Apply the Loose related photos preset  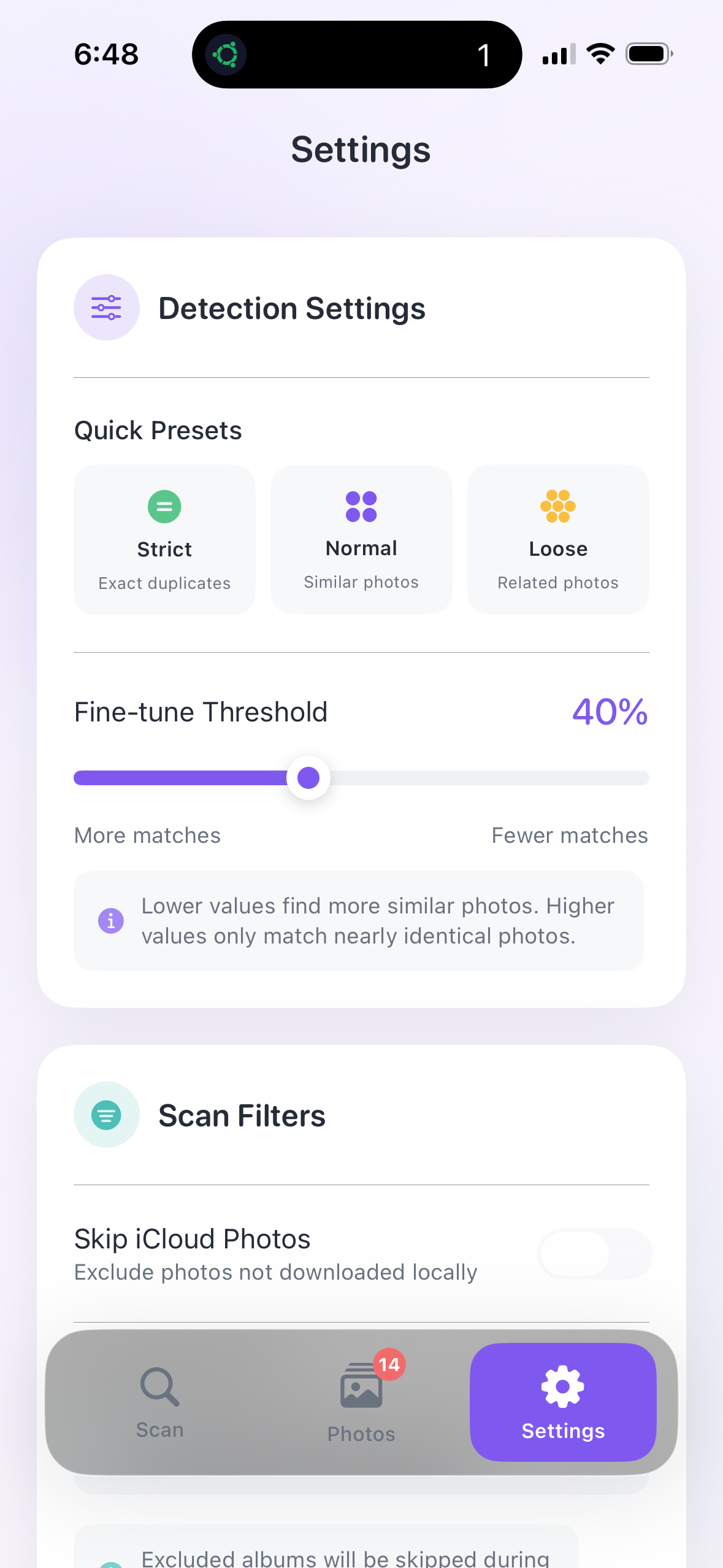[x=557, y=540]
